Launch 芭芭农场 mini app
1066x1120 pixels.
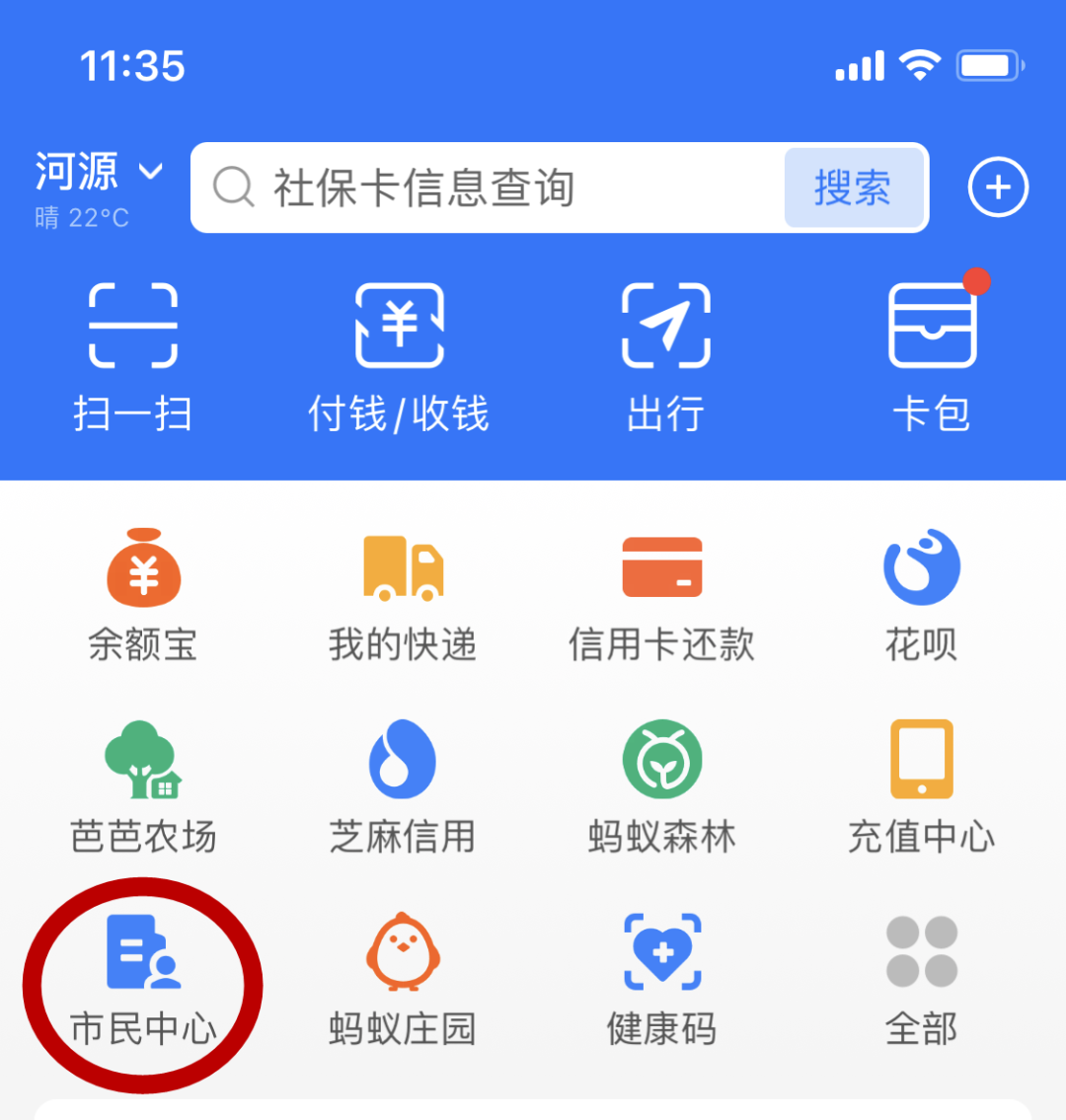pyautogui.click(x=143, y=786)
